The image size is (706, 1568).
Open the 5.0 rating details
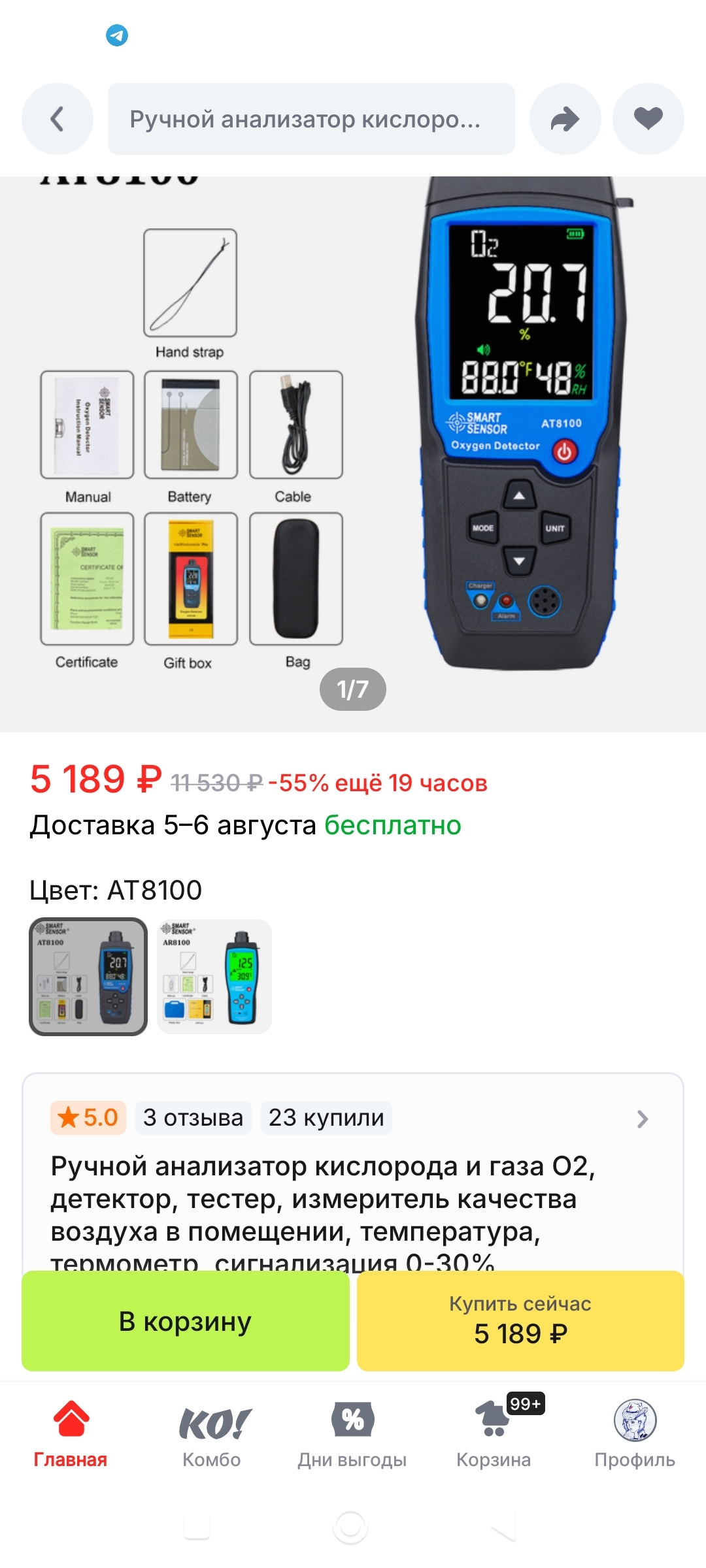[88, 1118]
